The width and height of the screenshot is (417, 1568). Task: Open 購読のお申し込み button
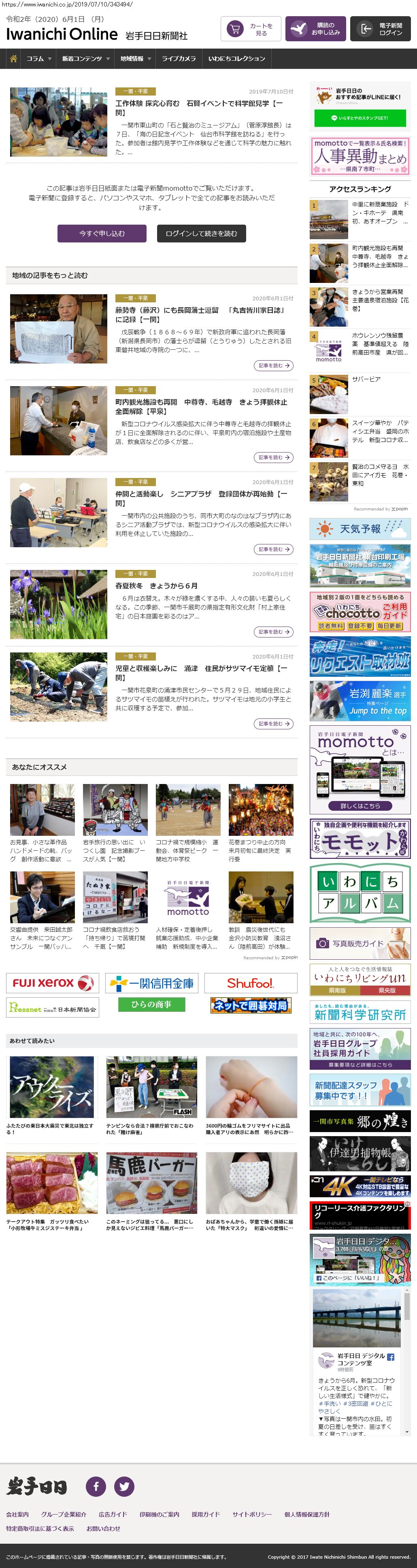pyautogui.click(x=315, y=29)
